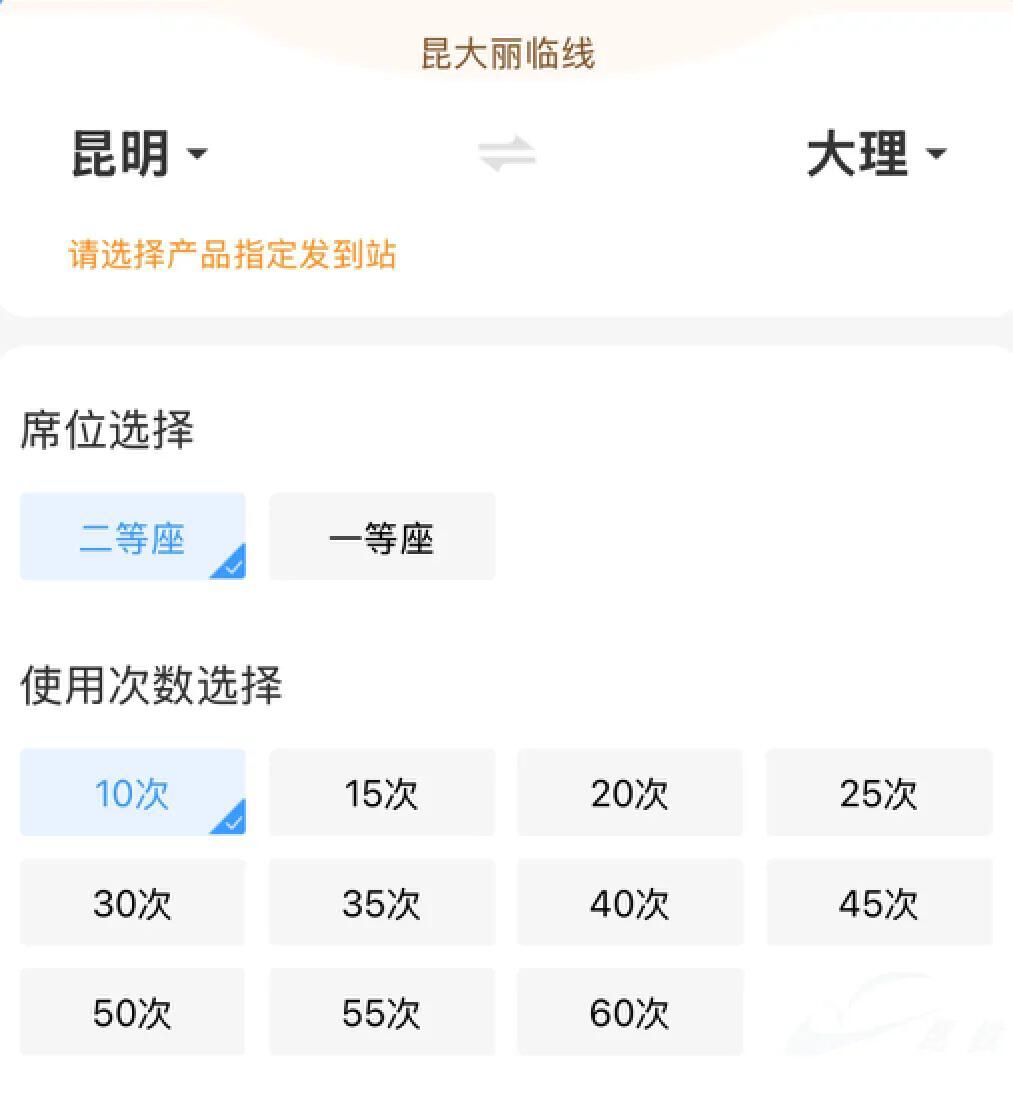Open the 昆明 departure station dropdown
The width and height of the screenshot is (1013, 1094).
139,155
